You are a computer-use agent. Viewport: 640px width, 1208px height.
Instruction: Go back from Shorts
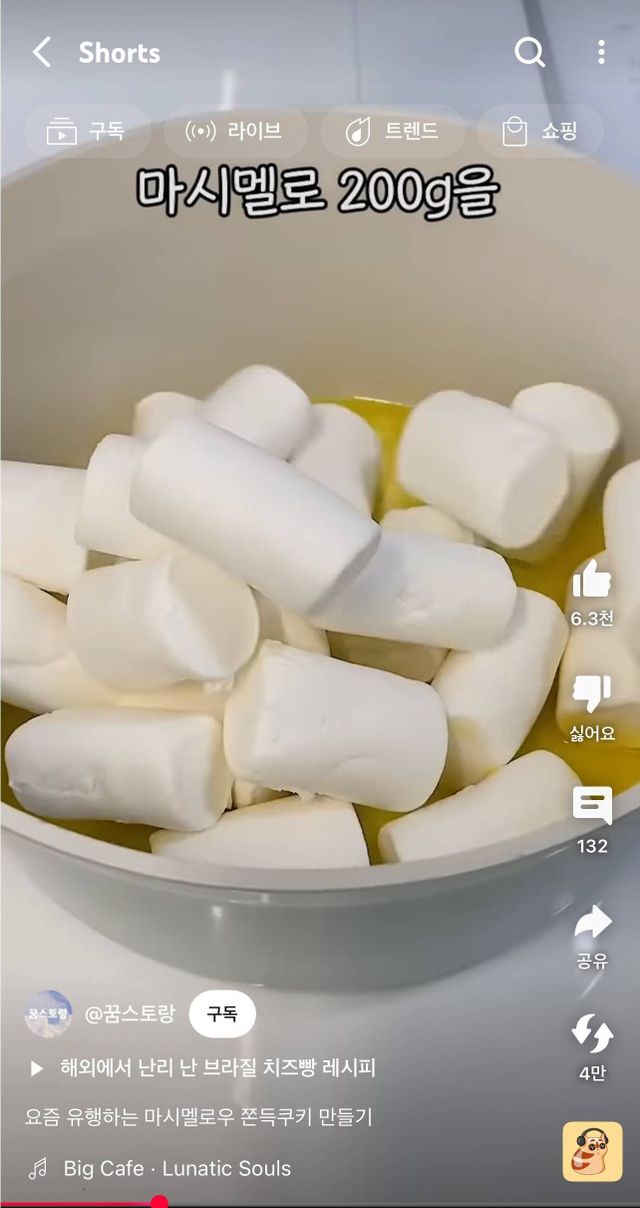click(x=41, y=53)
